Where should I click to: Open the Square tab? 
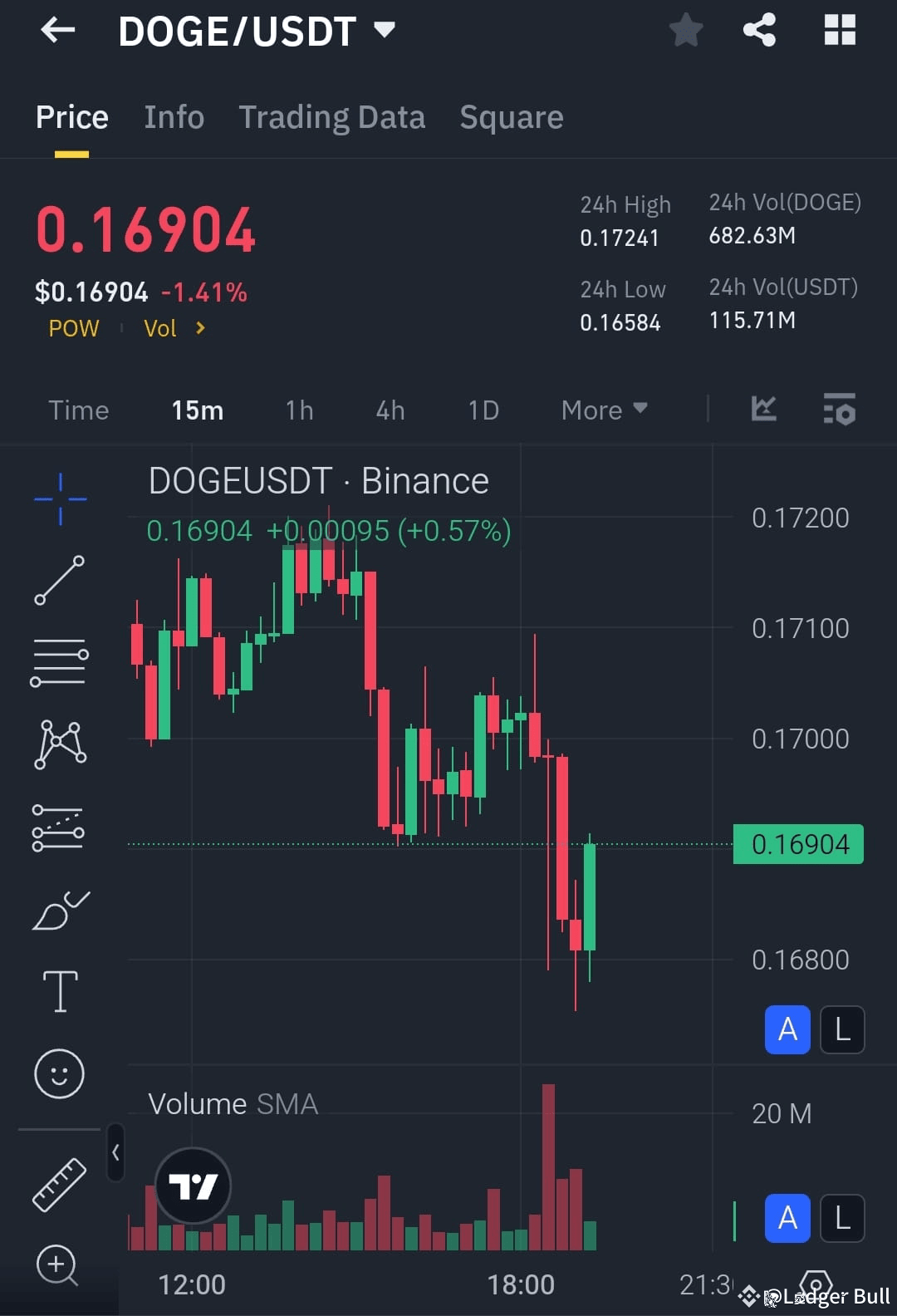pyautogui.click(x=512, y=117)
